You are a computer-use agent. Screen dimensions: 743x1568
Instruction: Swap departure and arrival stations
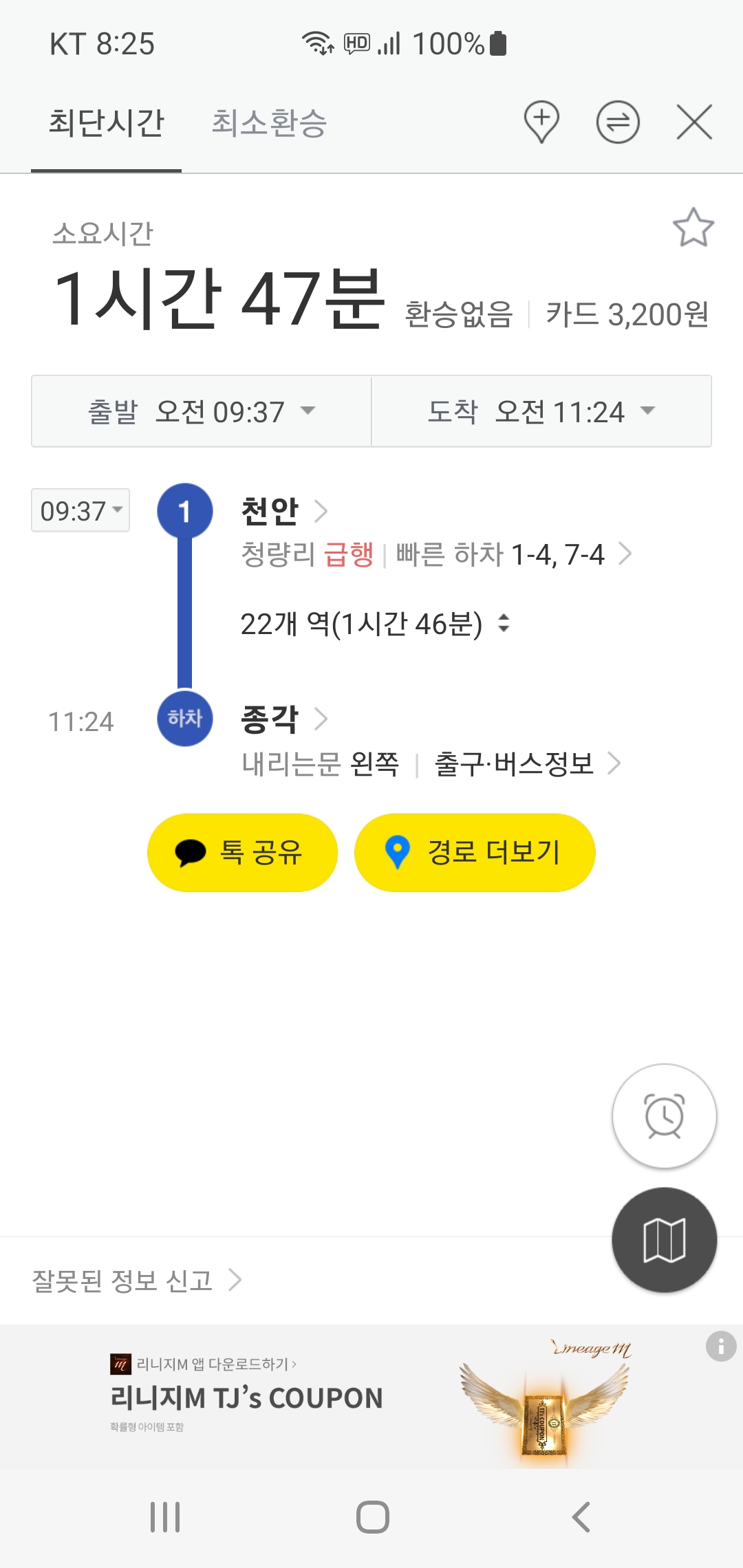(x=618, y=122)
